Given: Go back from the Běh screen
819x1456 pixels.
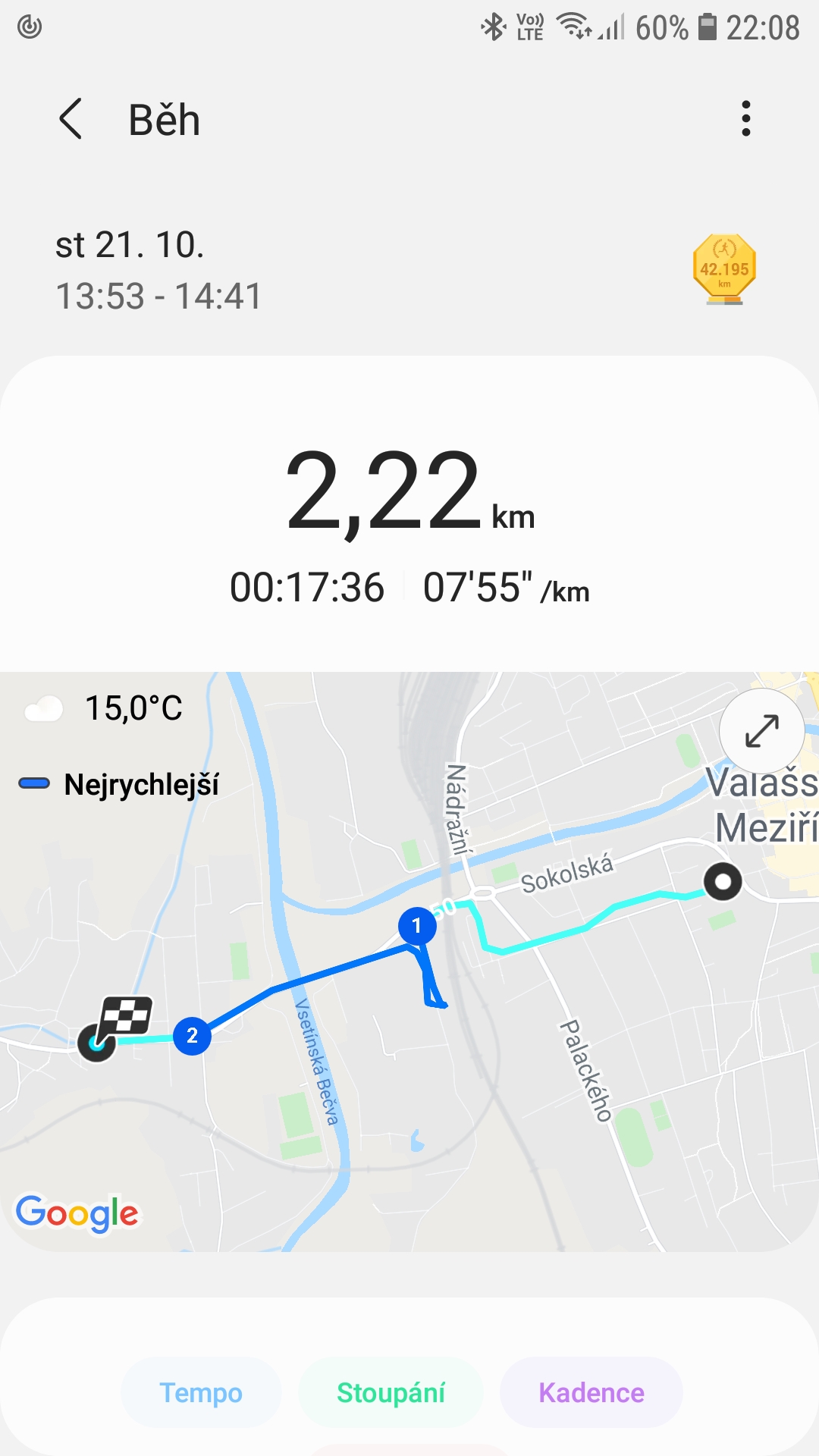Looking at the screenshot, I should pyautogui.click(x=71, y=119).
